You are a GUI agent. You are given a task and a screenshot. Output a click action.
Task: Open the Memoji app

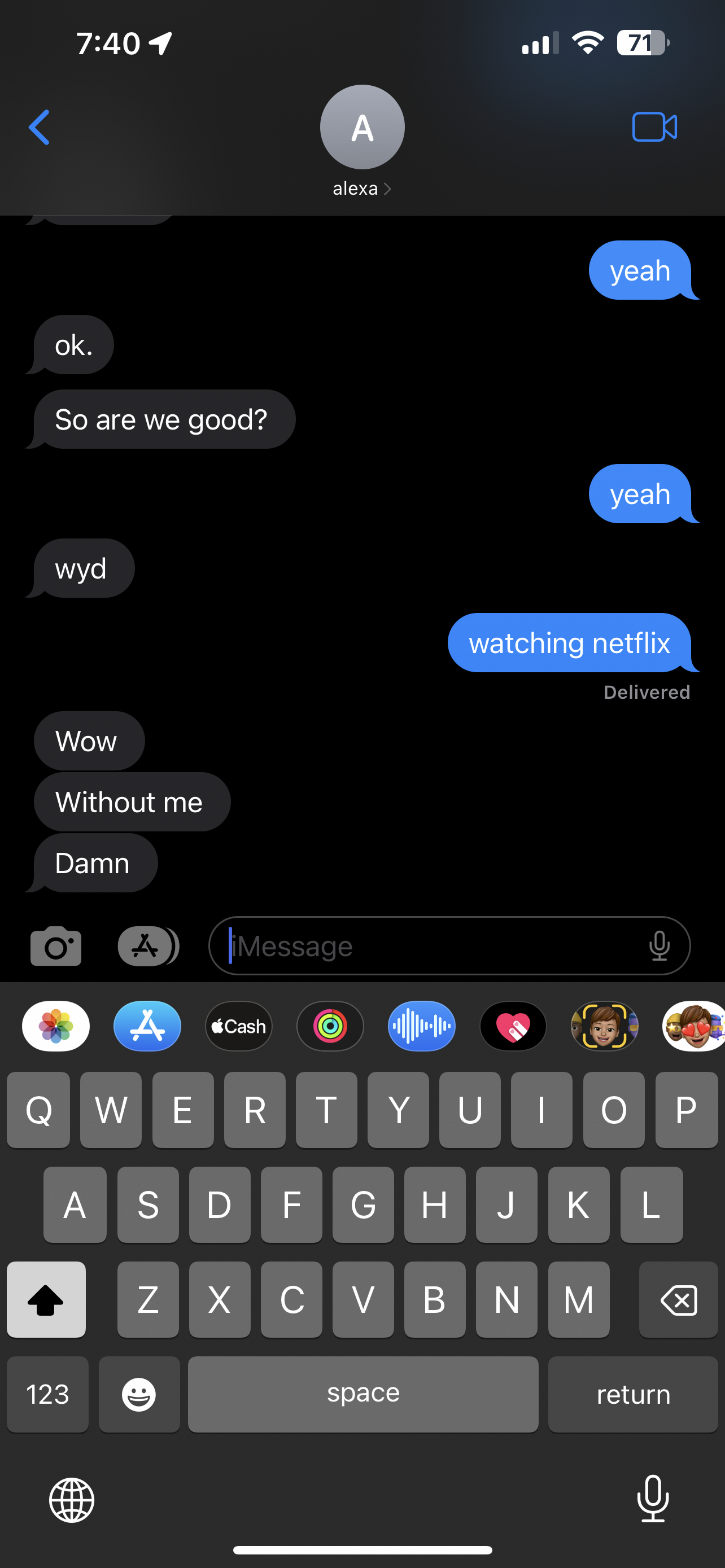click(605, 1026)
